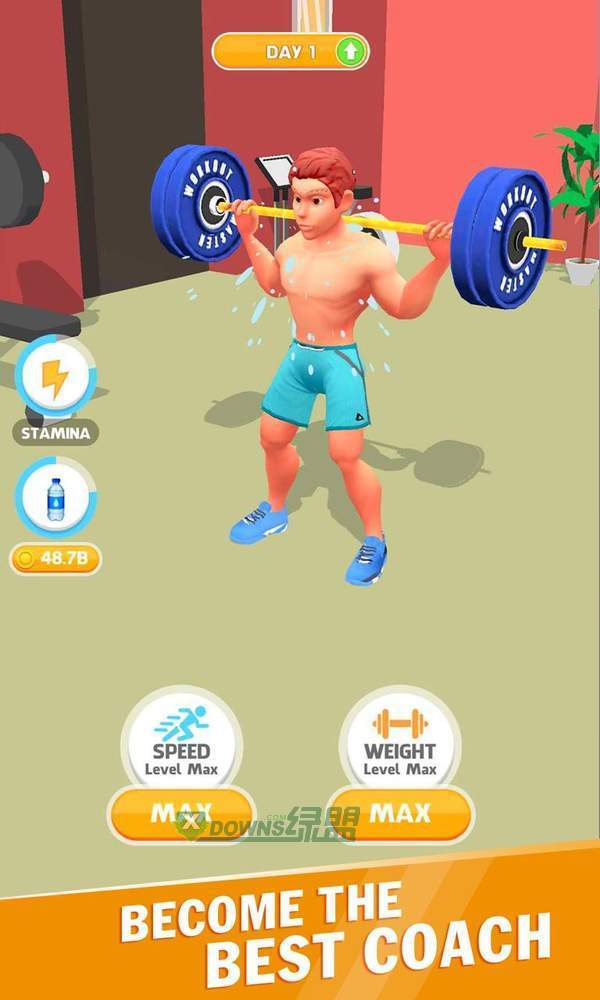Tap the Day 1 green upgrade arrow
Image resolution: width=600 pixels, height=1000 pixels.
click(348, 52)
